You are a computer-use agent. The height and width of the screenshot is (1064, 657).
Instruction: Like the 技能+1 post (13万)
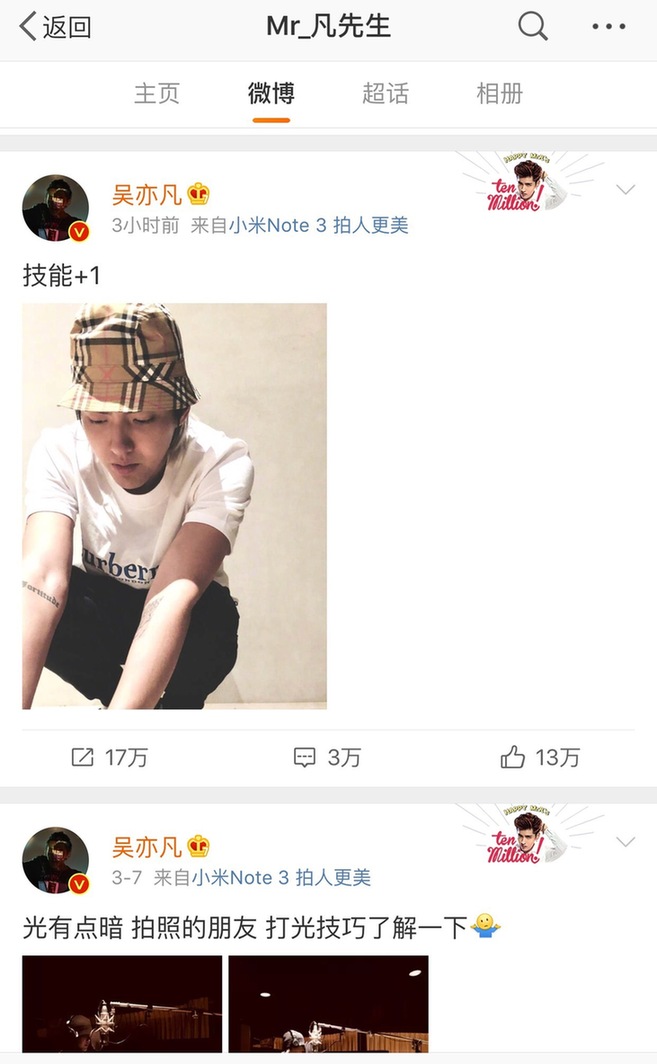coord(540,758)
